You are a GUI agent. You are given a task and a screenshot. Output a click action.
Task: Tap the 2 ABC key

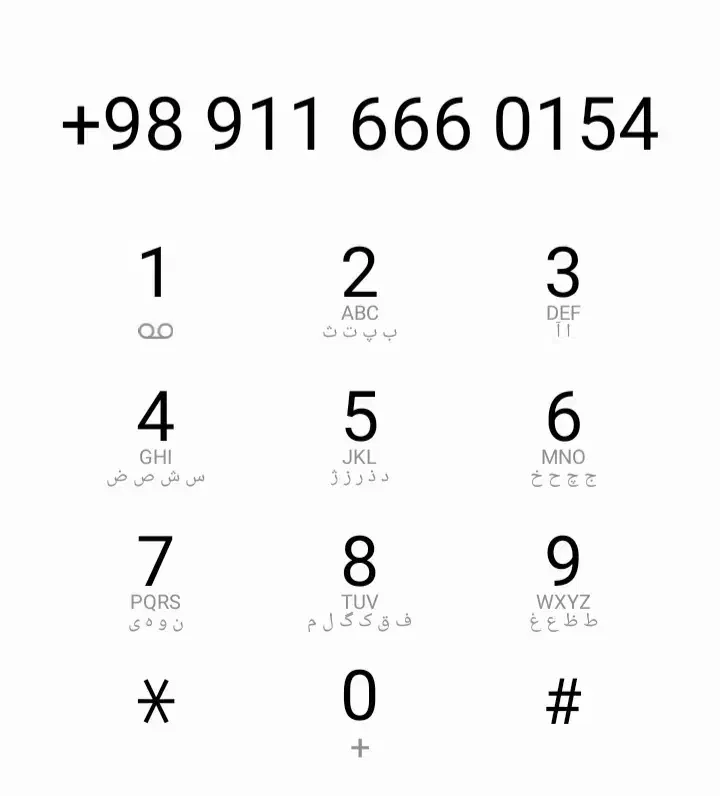(x=360, y=290)
